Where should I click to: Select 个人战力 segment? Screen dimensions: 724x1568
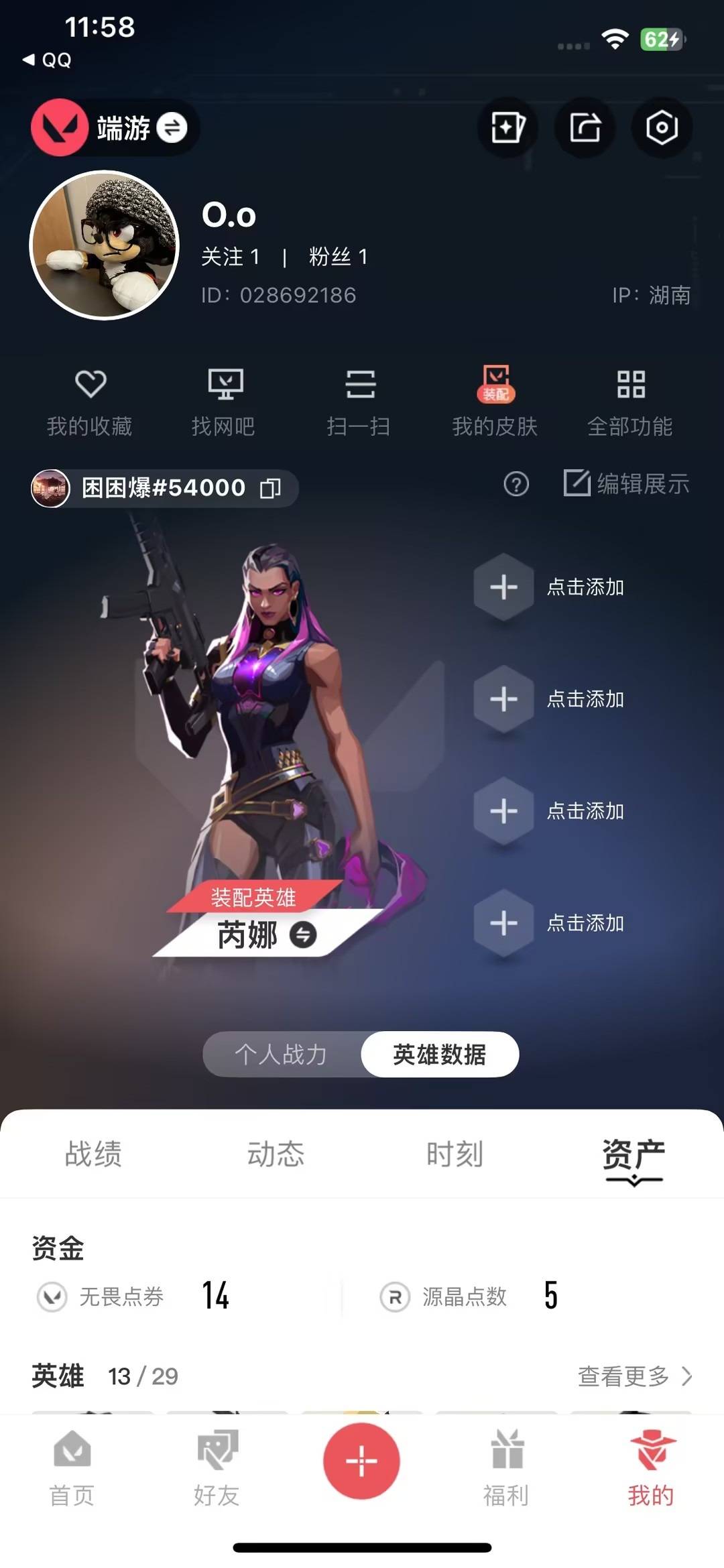(x=282, y=1054)
